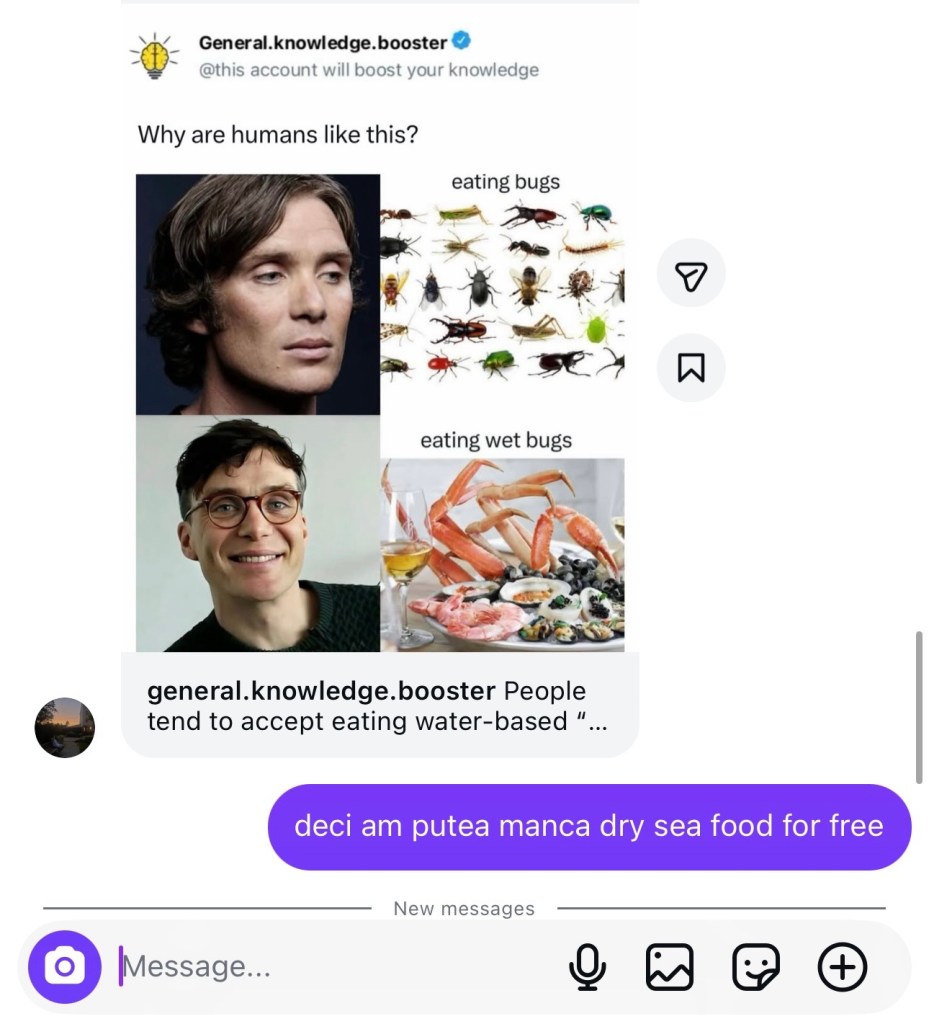The height and width of the screenshot is (1024, 929).
Task: Forward the shared post via send icon
Action: tap(691, 274)
